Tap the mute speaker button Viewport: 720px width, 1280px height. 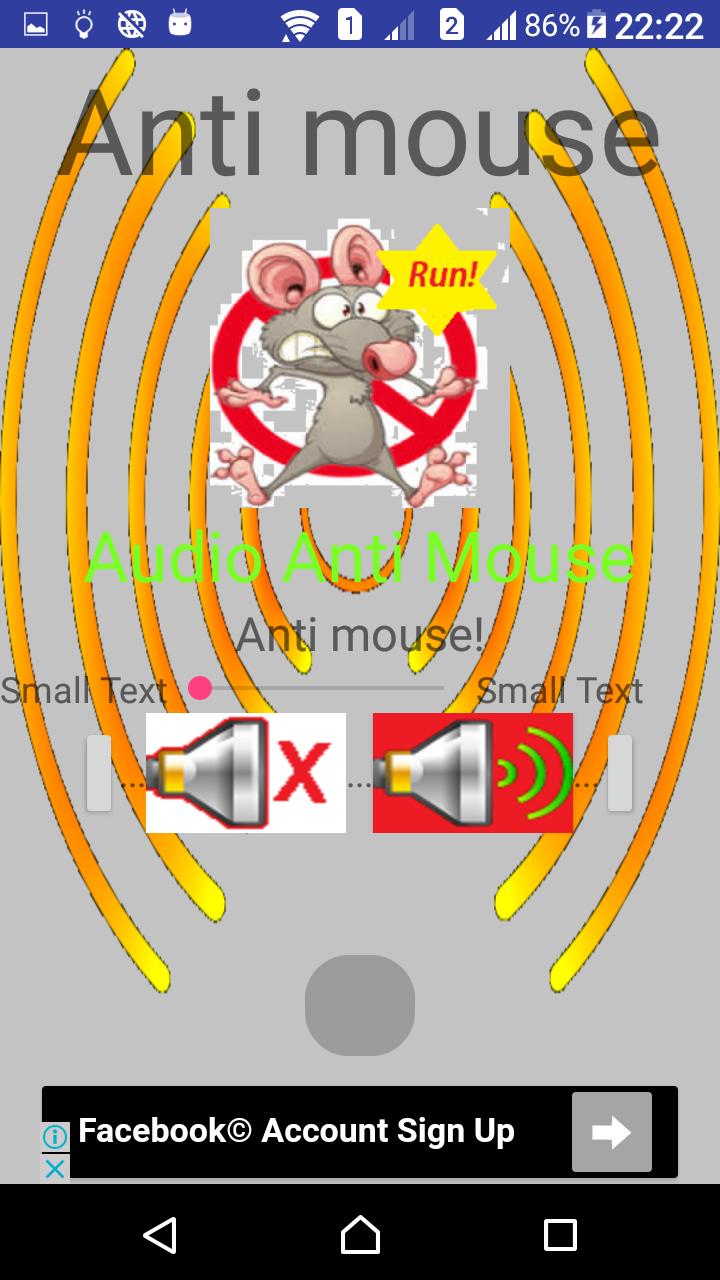pyautogui.click(x=246, y=772)
